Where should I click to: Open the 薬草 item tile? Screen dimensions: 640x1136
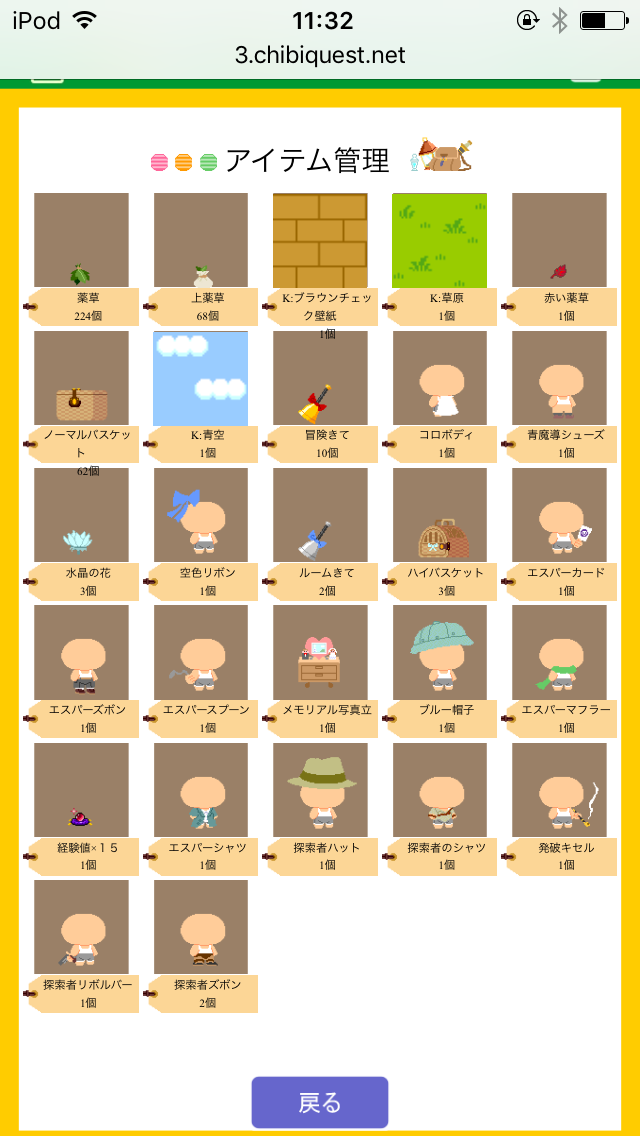[x=81, y=240]
